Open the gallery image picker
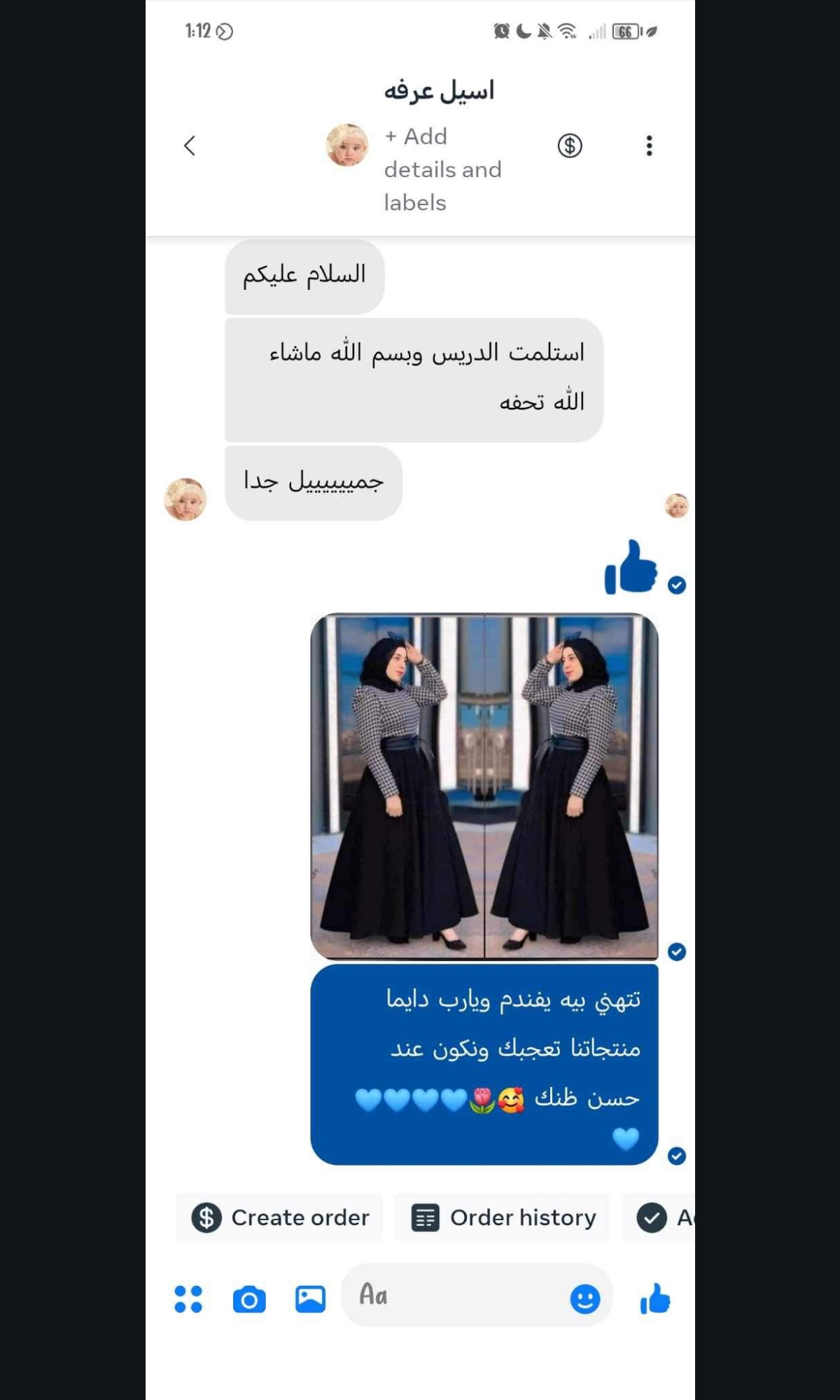This screenshot has width=840, height=1400. click(310, 1299)
